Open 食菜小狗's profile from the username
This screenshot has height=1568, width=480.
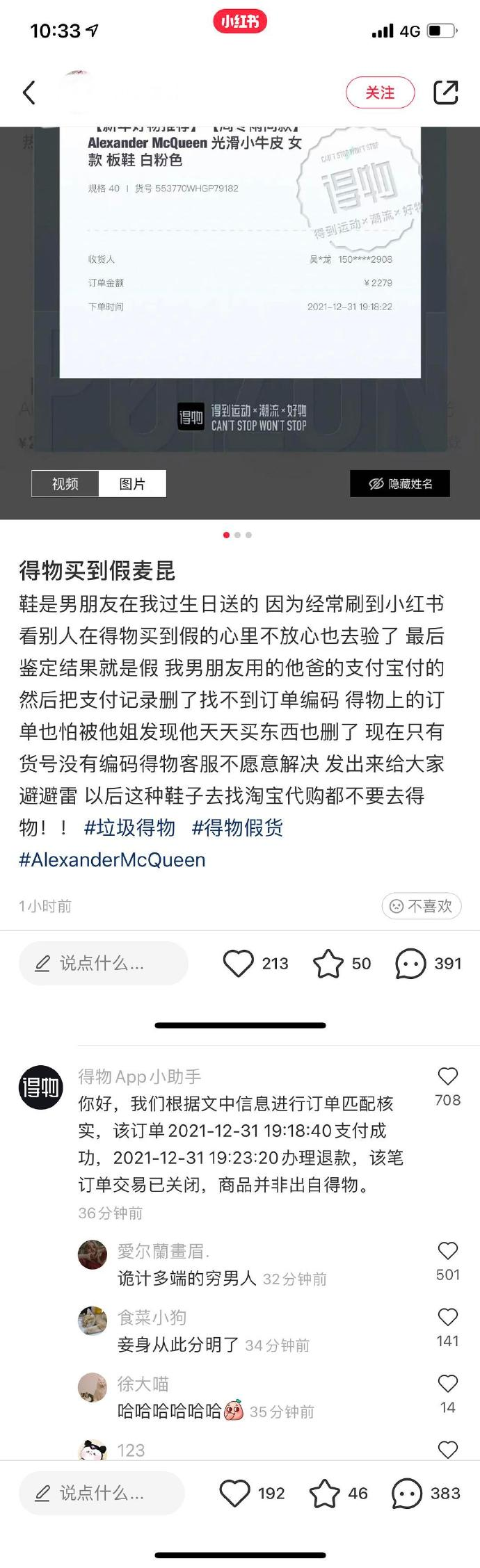[x=152, y=1318]
